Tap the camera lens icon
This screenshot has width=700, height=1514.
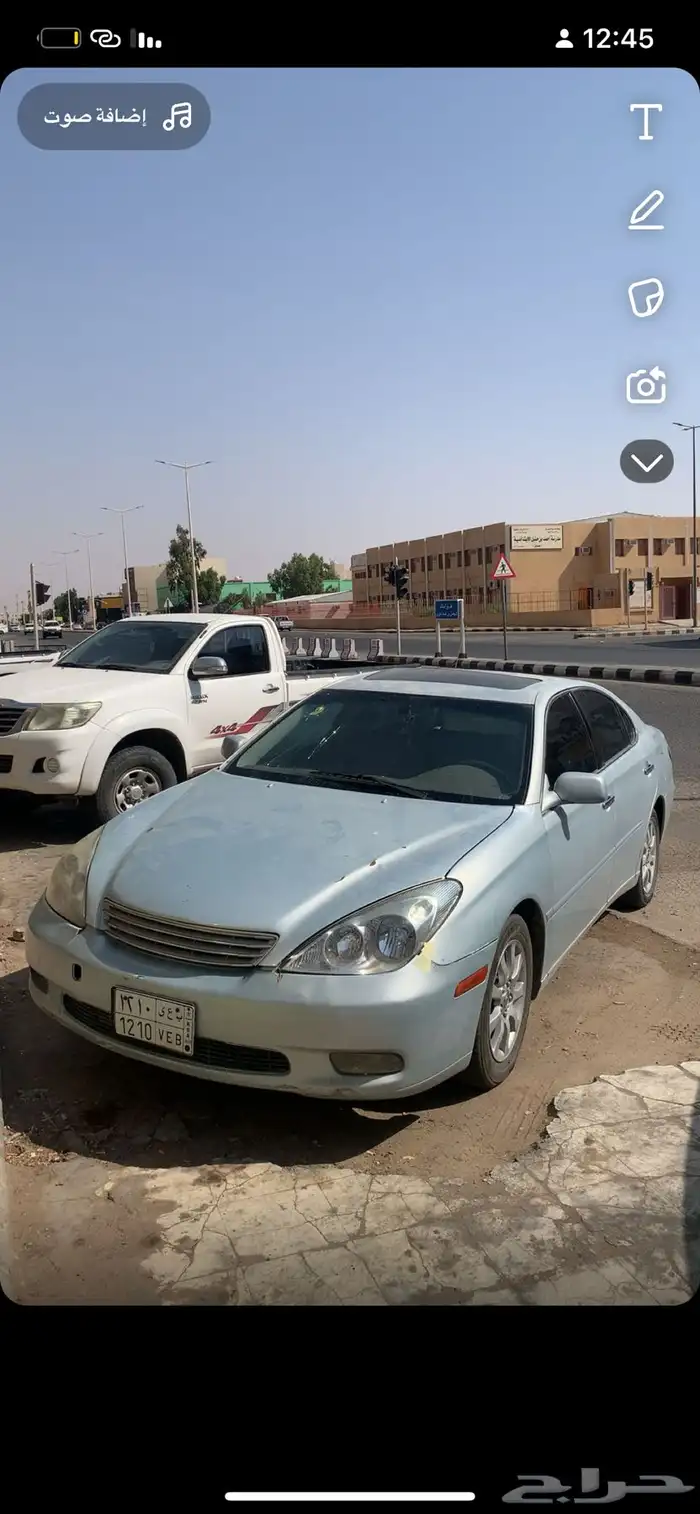point(646,386)
